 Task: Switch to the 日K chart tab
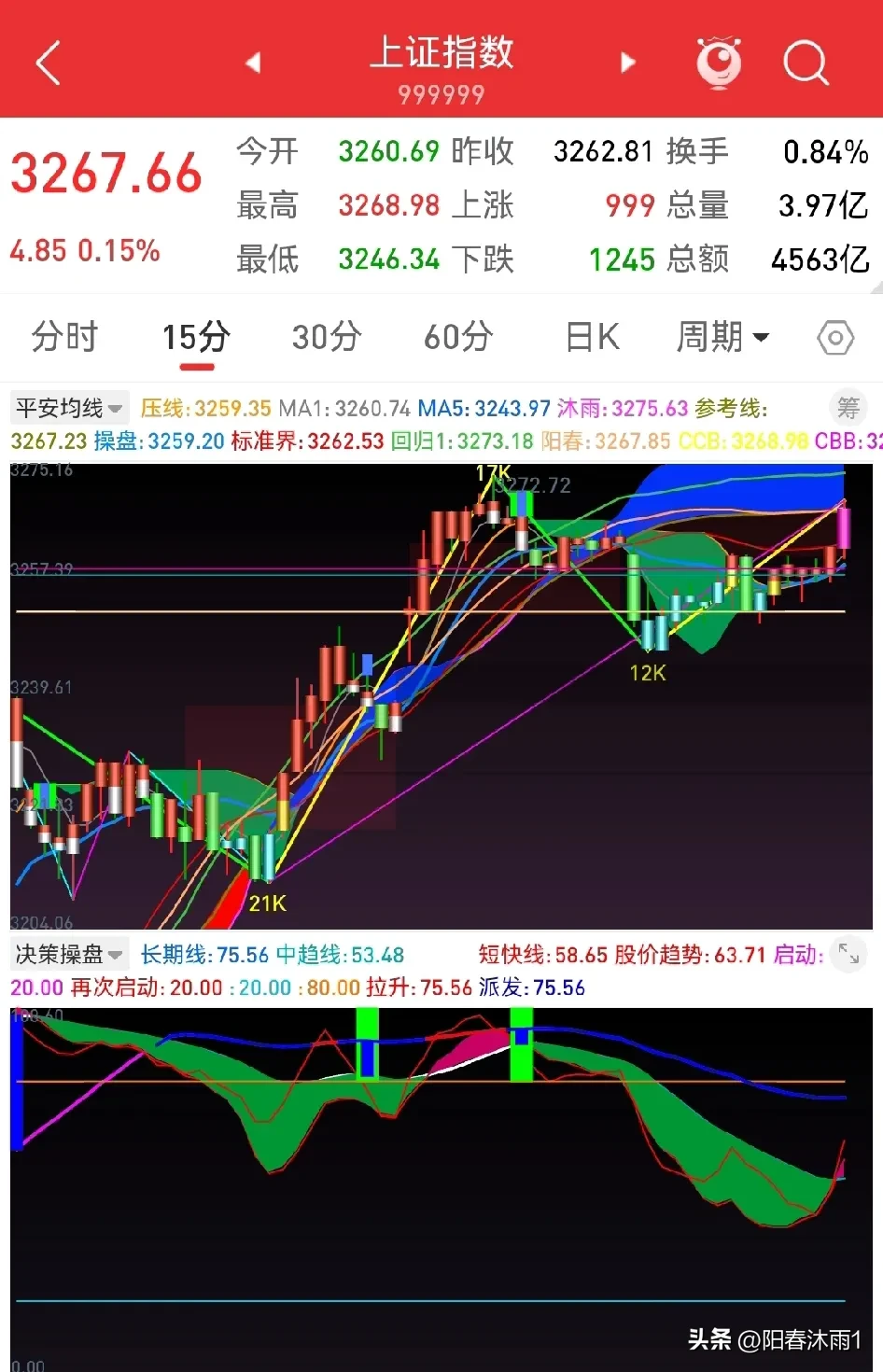click(593, 337)
